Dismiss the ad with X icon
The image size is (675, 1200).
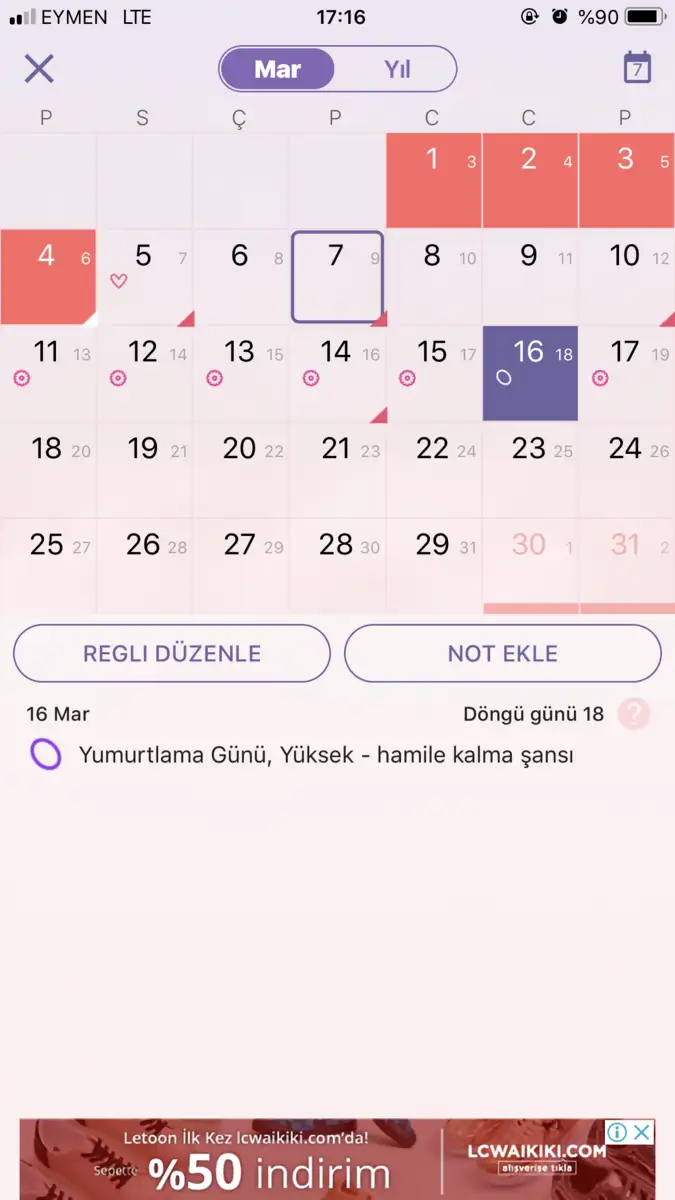643,1132
